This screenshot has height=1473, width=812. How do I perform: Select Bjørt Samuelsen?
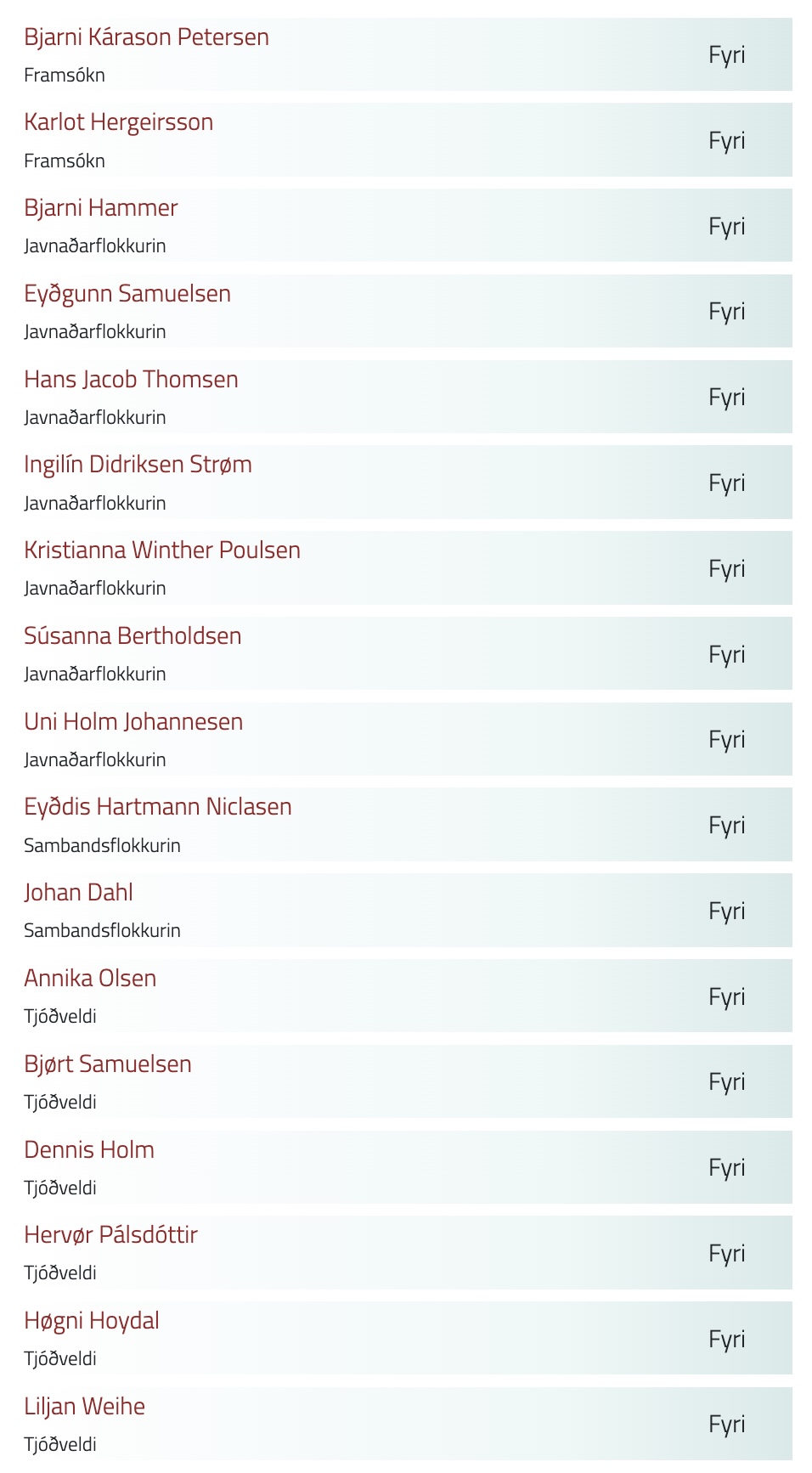pyautogui.click(x=108, y=1064)
